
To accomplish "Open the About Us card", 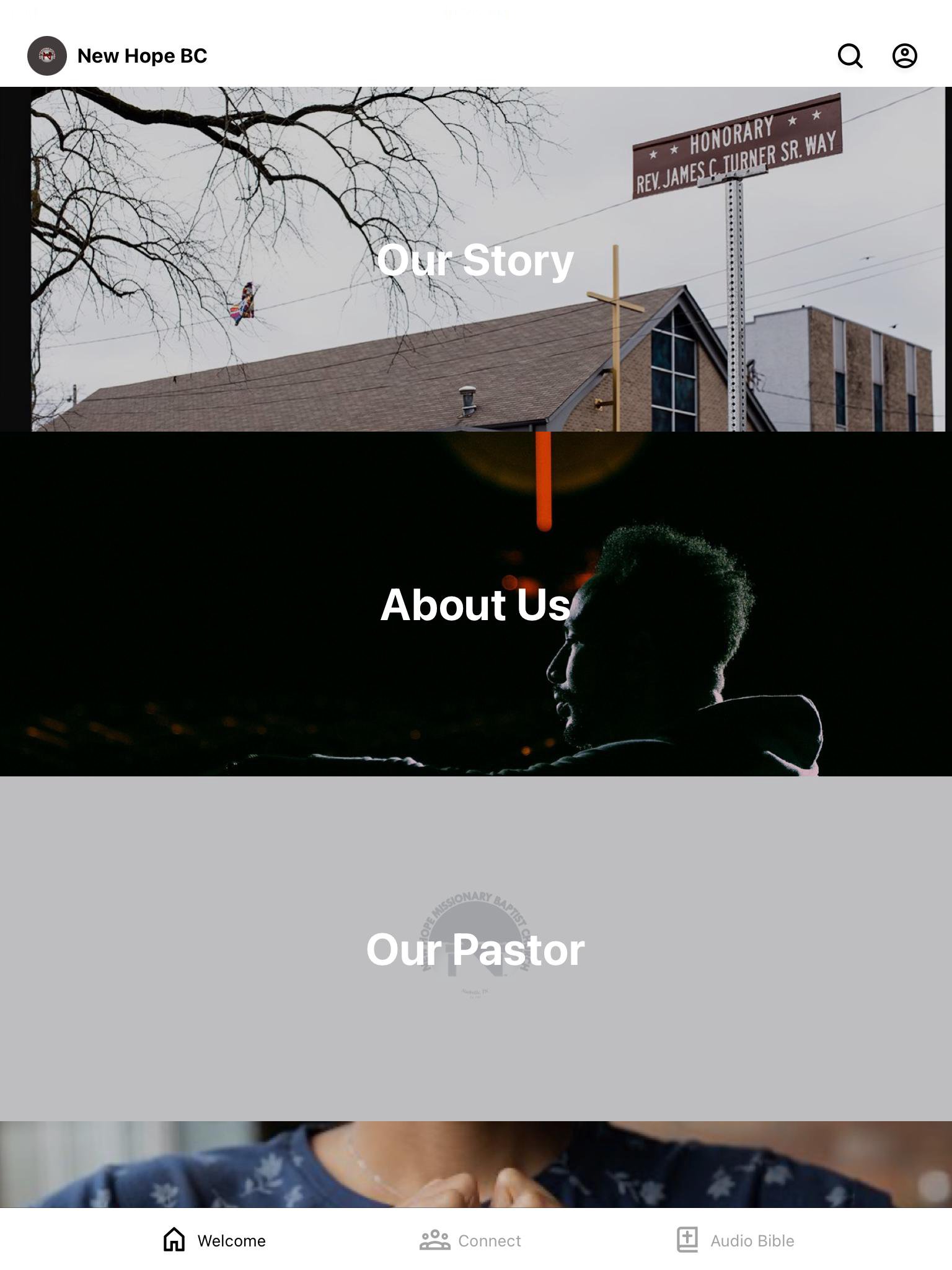I will point(475,605).
